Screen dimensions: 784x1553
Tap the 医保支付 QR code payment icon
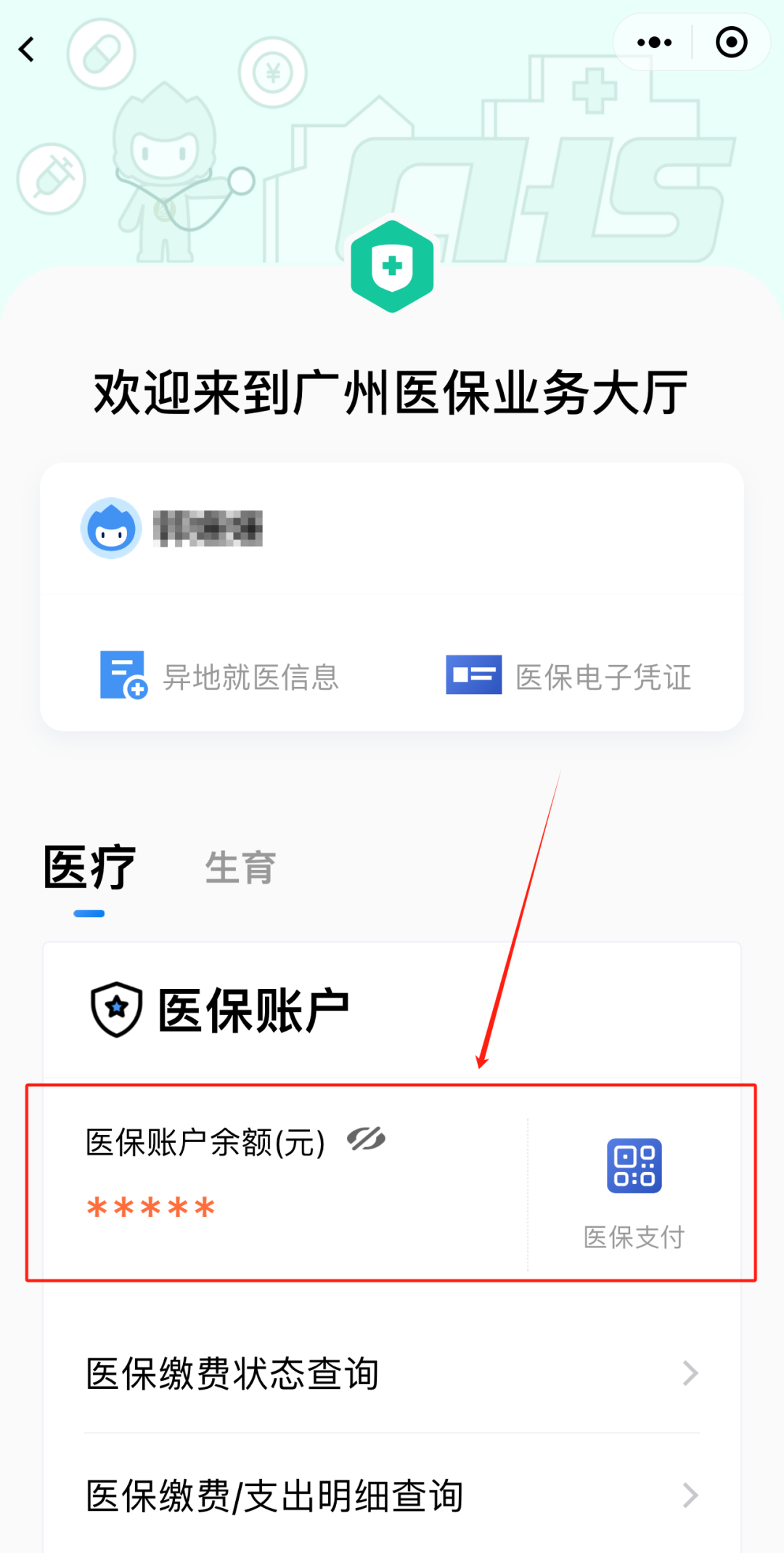click(634, 1165)
